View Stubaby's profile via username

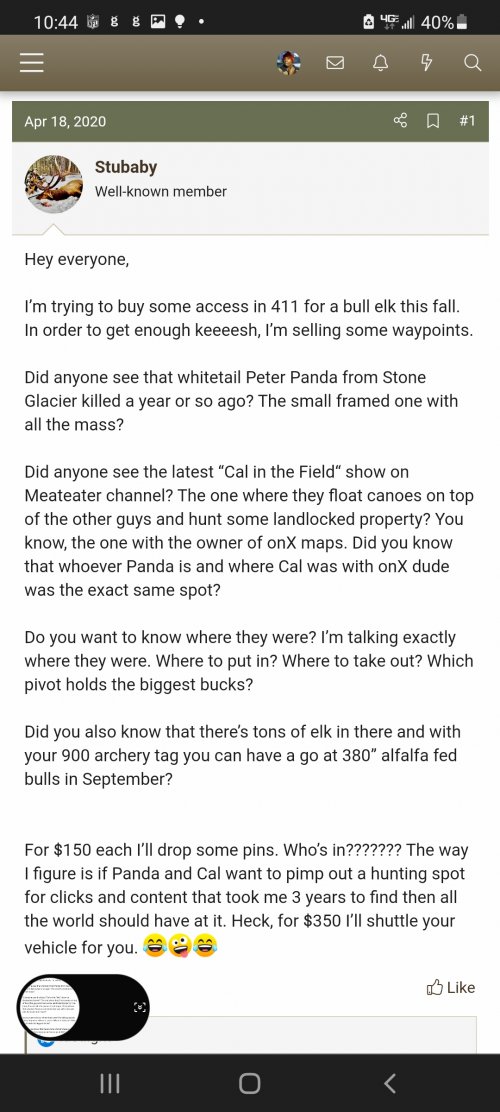coord(126,167)
